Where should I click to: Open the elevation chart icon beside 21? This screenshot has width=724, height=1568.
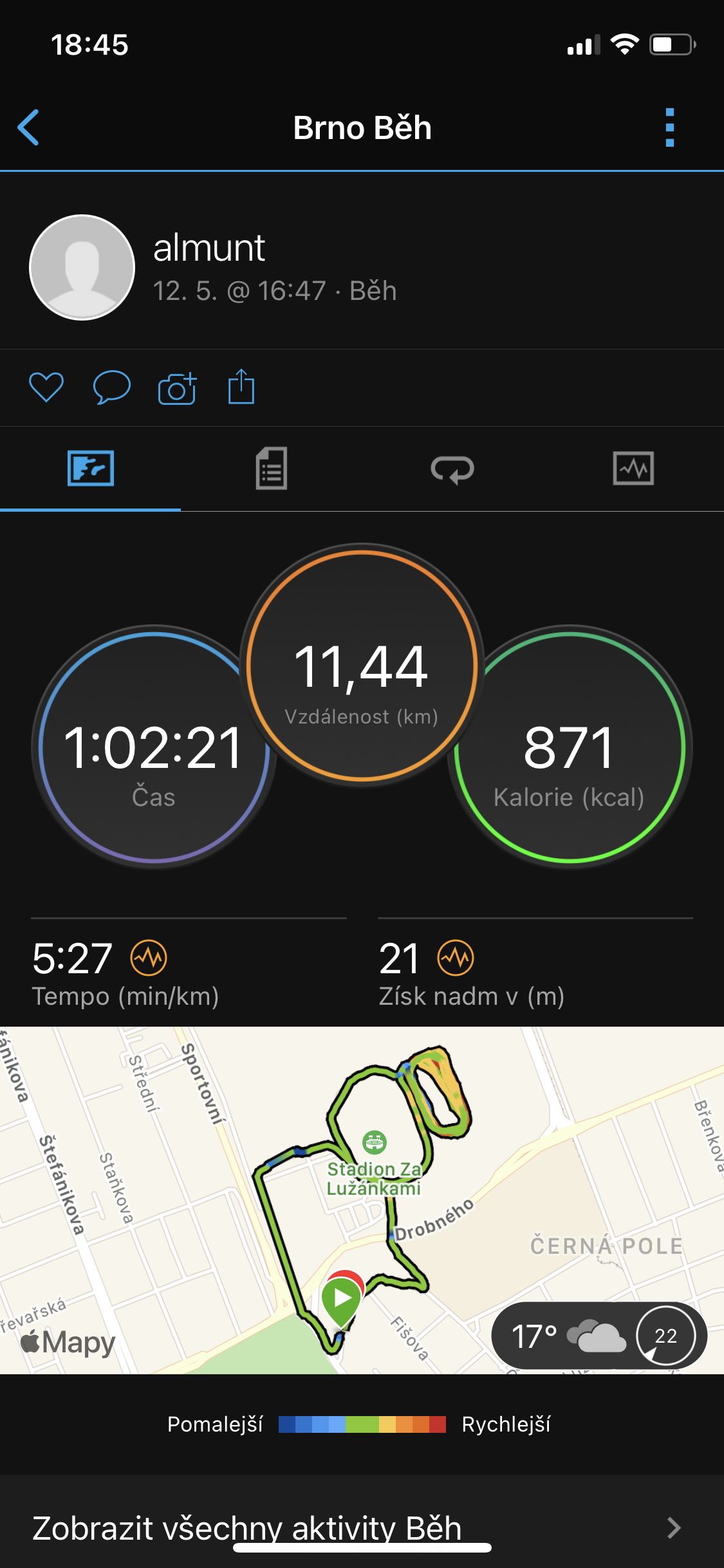pyautogui.click(x=456, y=958)
